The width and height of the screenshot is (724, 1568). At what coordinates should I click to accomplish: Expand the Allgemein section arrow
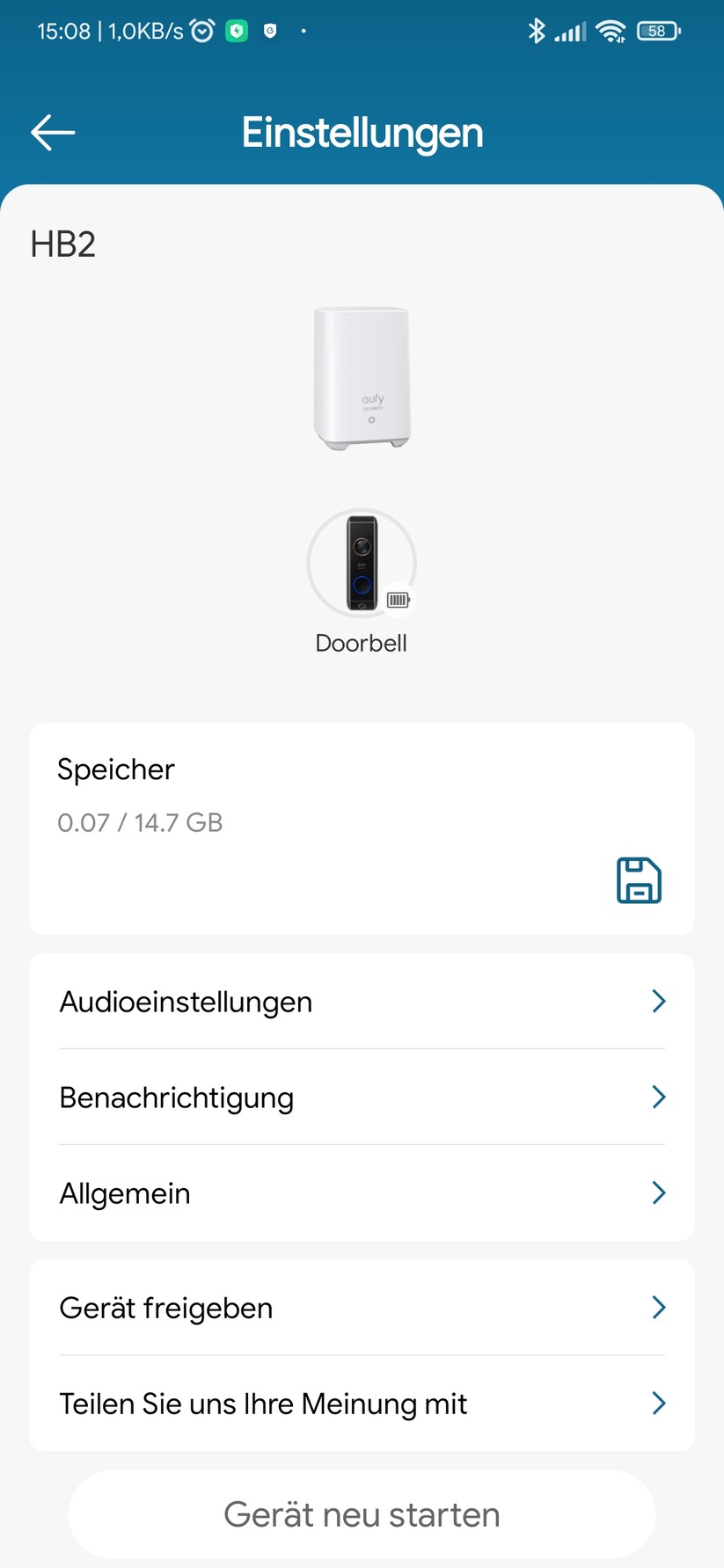pyautogui.click(x=658, y=1192)
